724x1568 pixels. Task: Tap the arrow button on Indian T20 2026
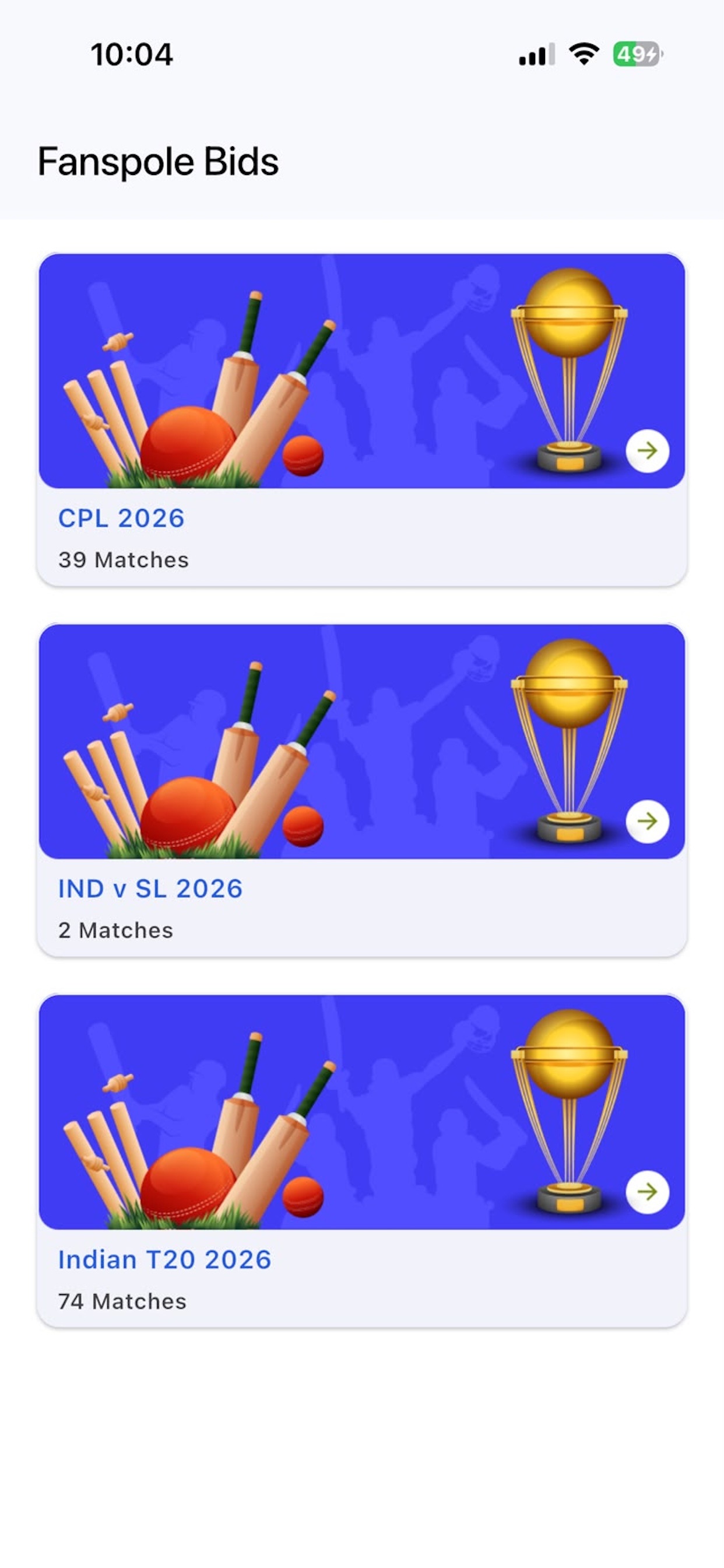point(647,1192)
